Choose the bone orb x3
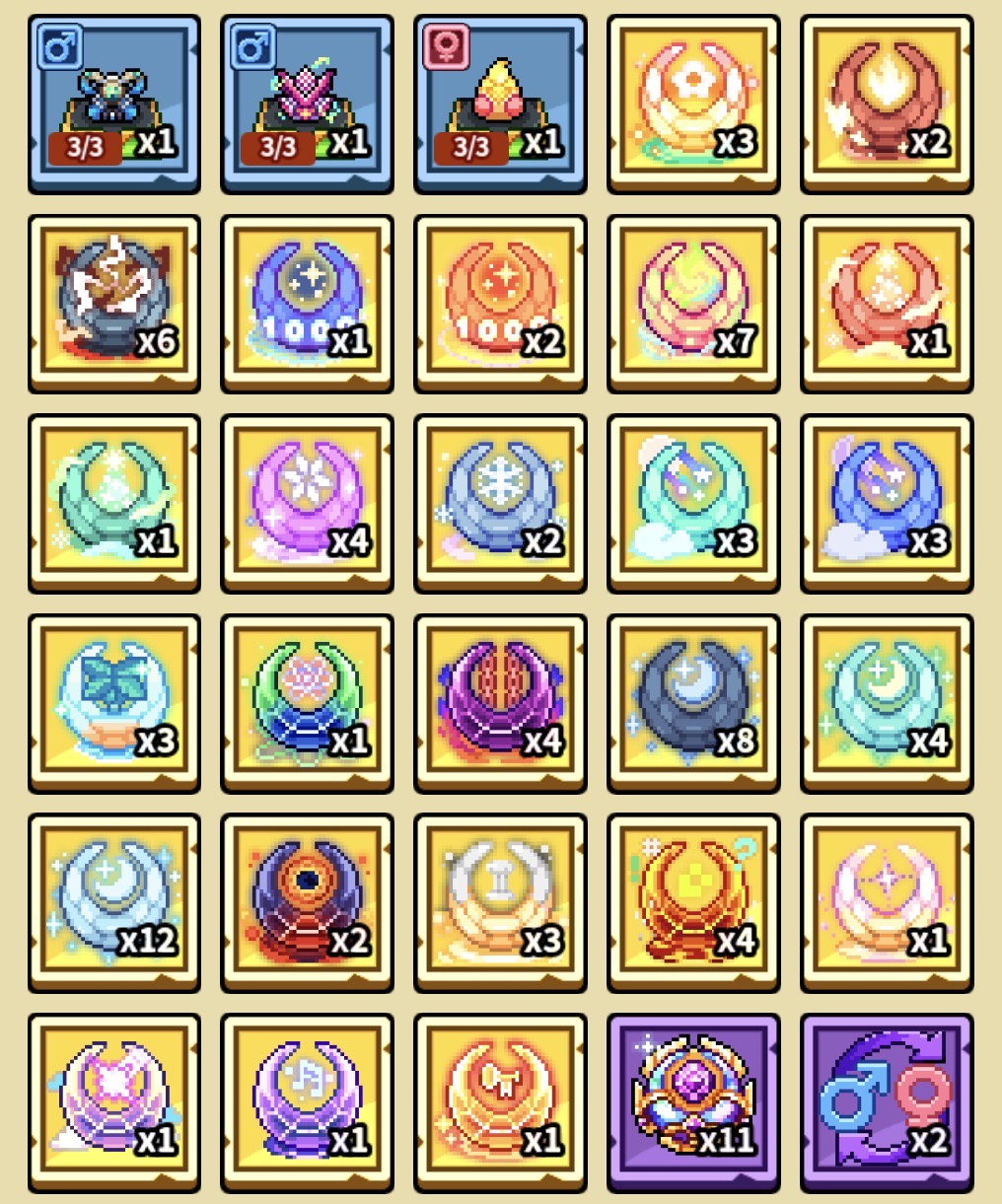1002x1204 pixels. coord(500,902)
